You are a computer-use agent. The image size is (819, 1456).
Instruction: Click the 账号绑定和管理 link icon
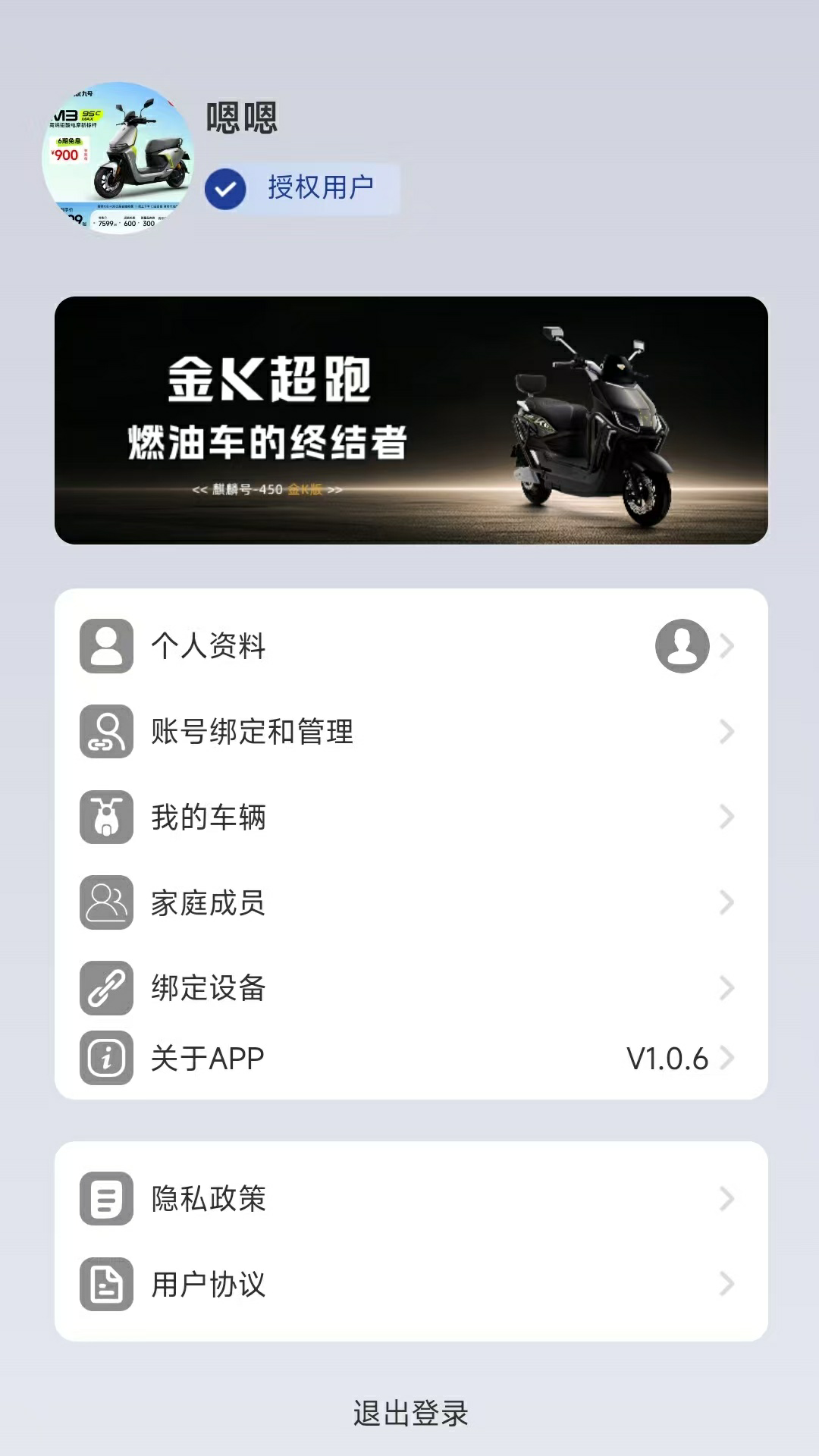coord(107,732)
